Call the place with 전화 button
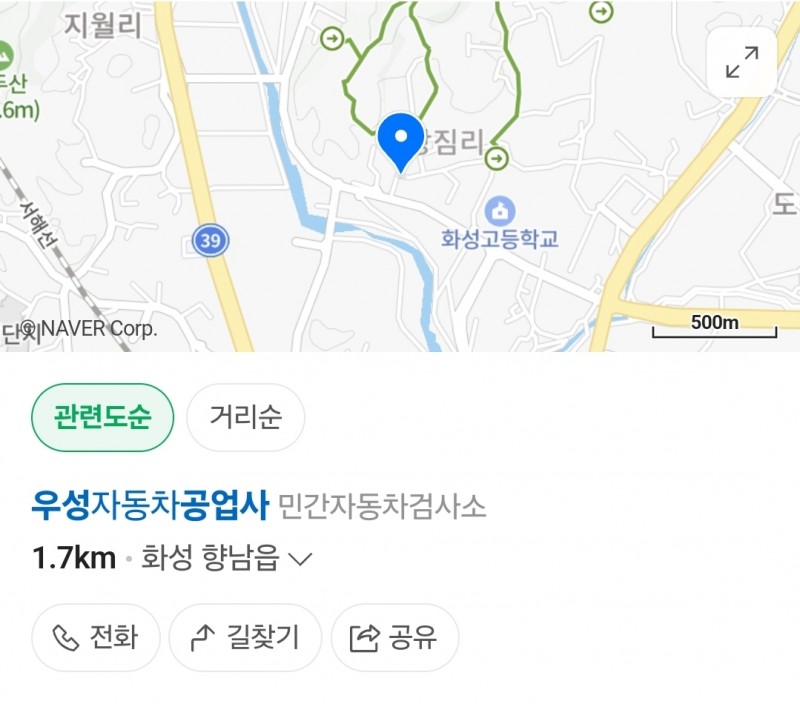The height and width of the screenshot is (704, 800). coord(96,637)
